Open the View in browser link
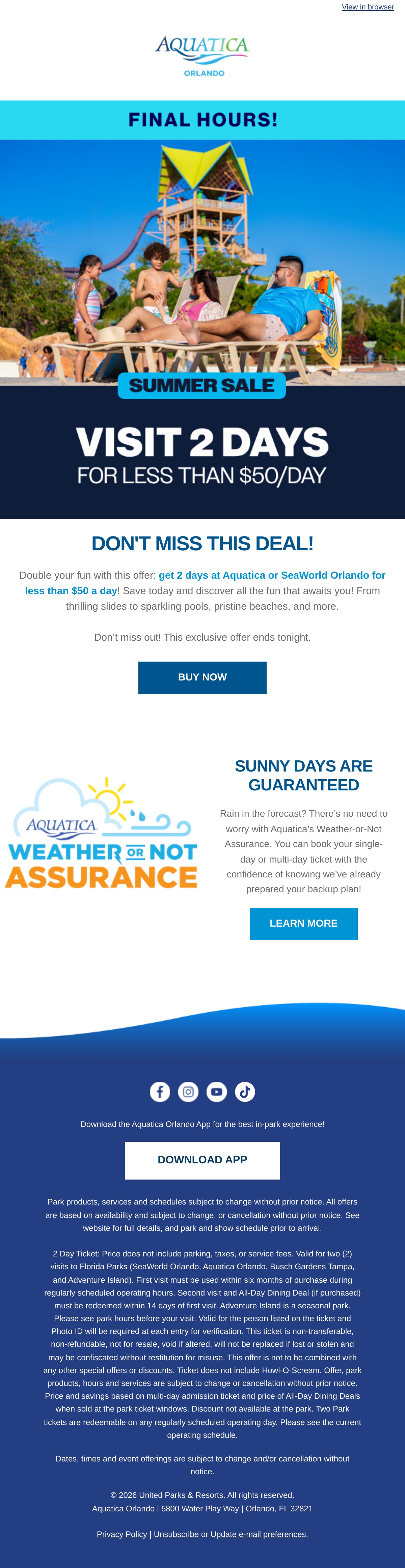 coord(368,7)
